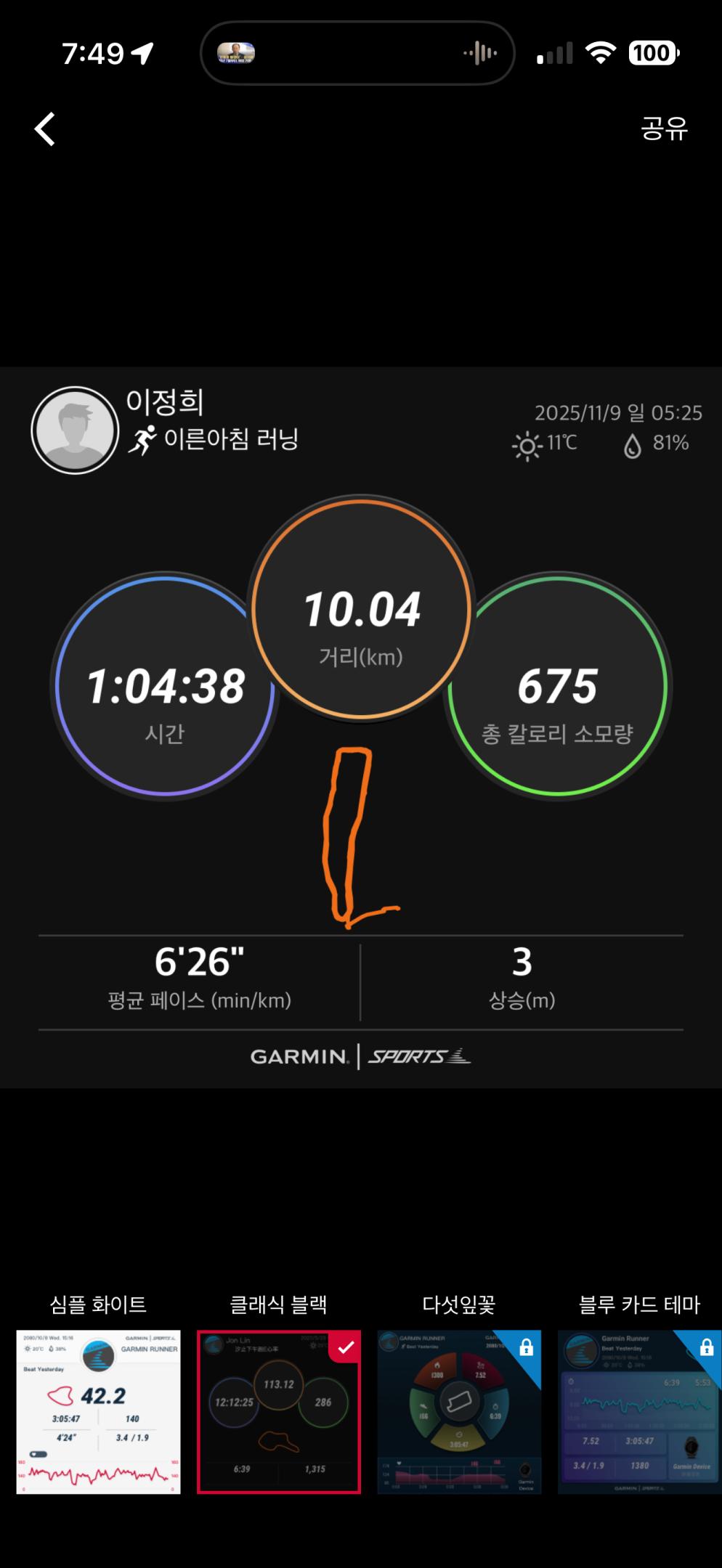Tap the profile avatar of 이정희
The height and width of the screenshot is (1568, 722).
pyautogui.click(x=73, y=430)
